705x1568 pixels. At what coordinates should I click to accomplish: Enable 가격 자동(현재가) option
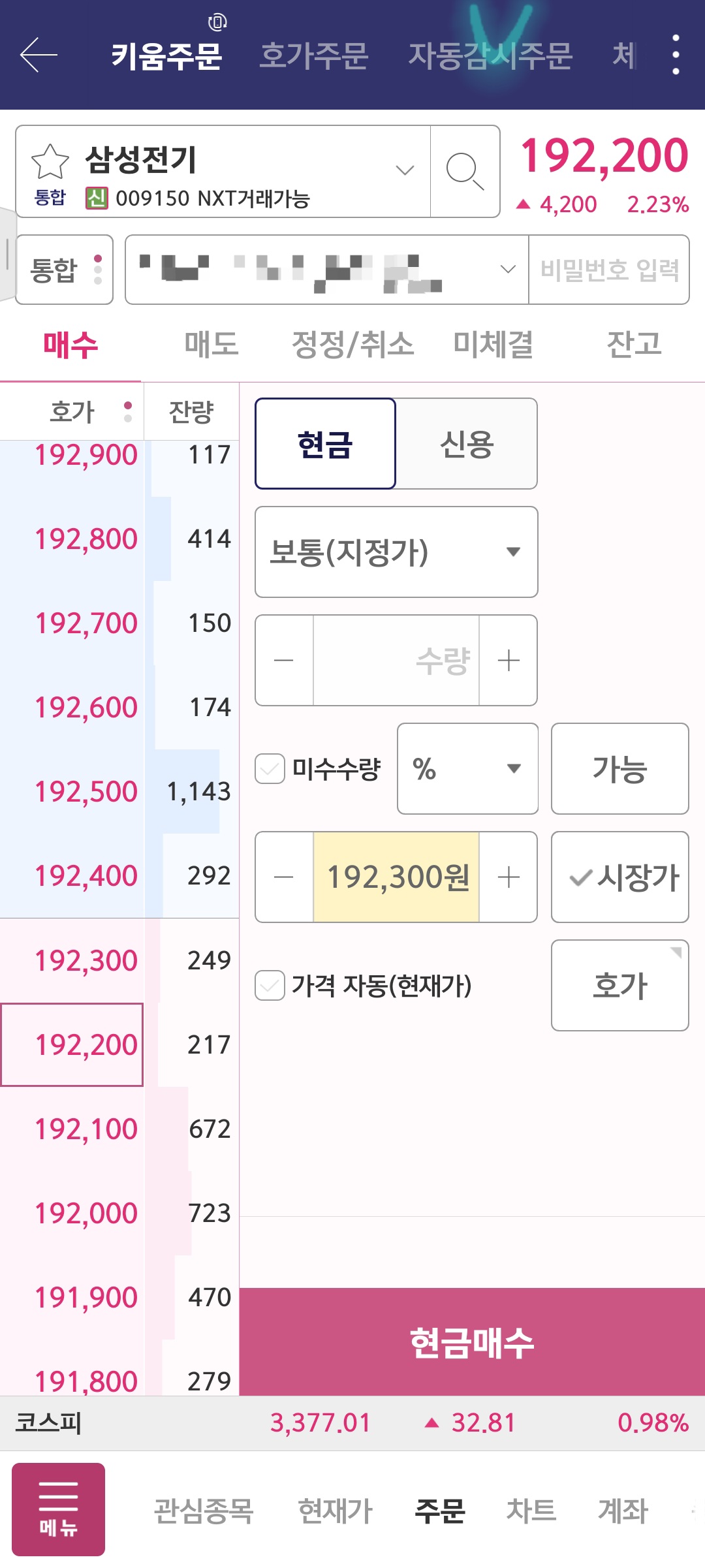270,986
